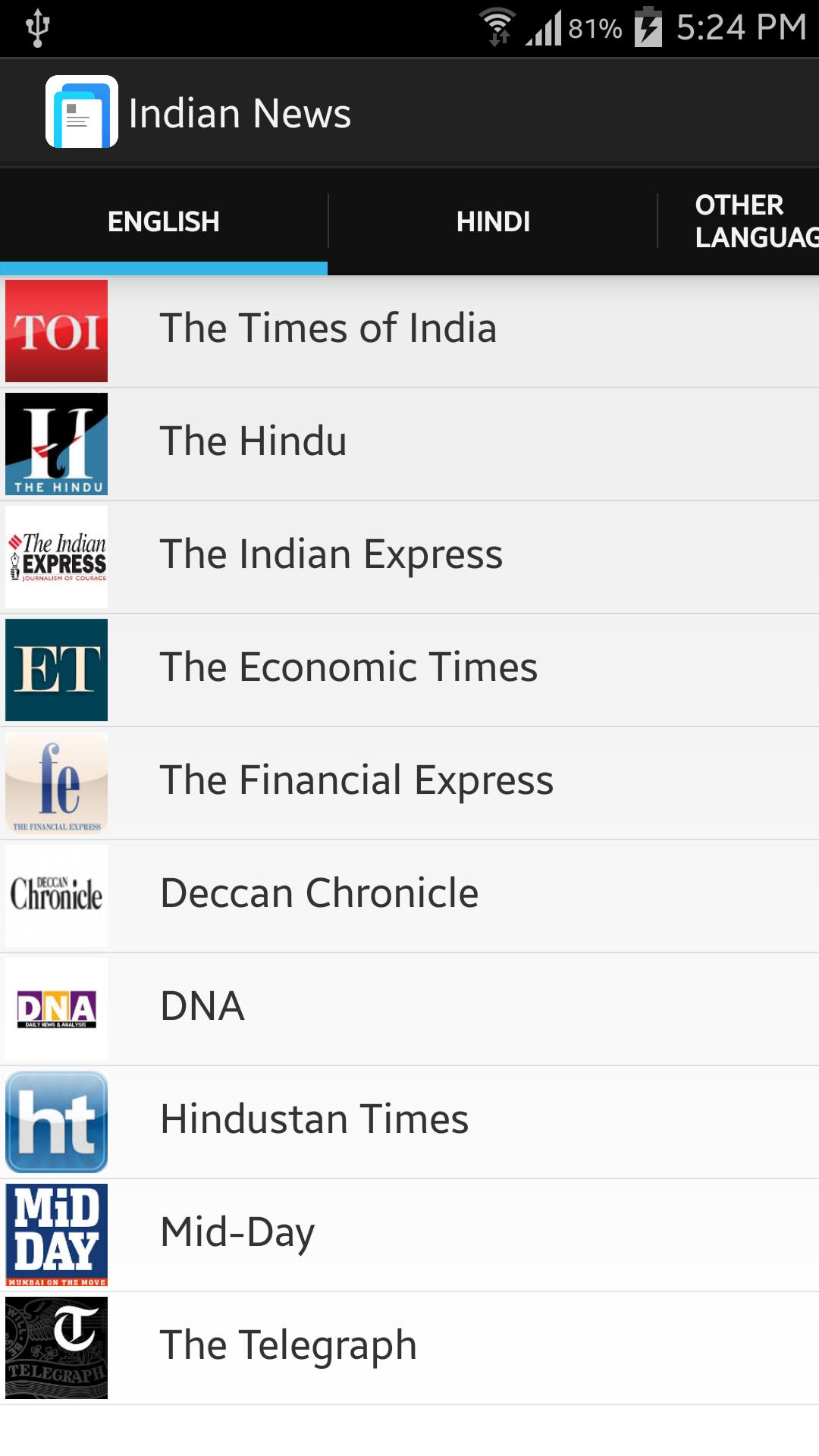Tap the 5:24 PM clock display
Screen dimensions: 819x1456
coord(739,25)
